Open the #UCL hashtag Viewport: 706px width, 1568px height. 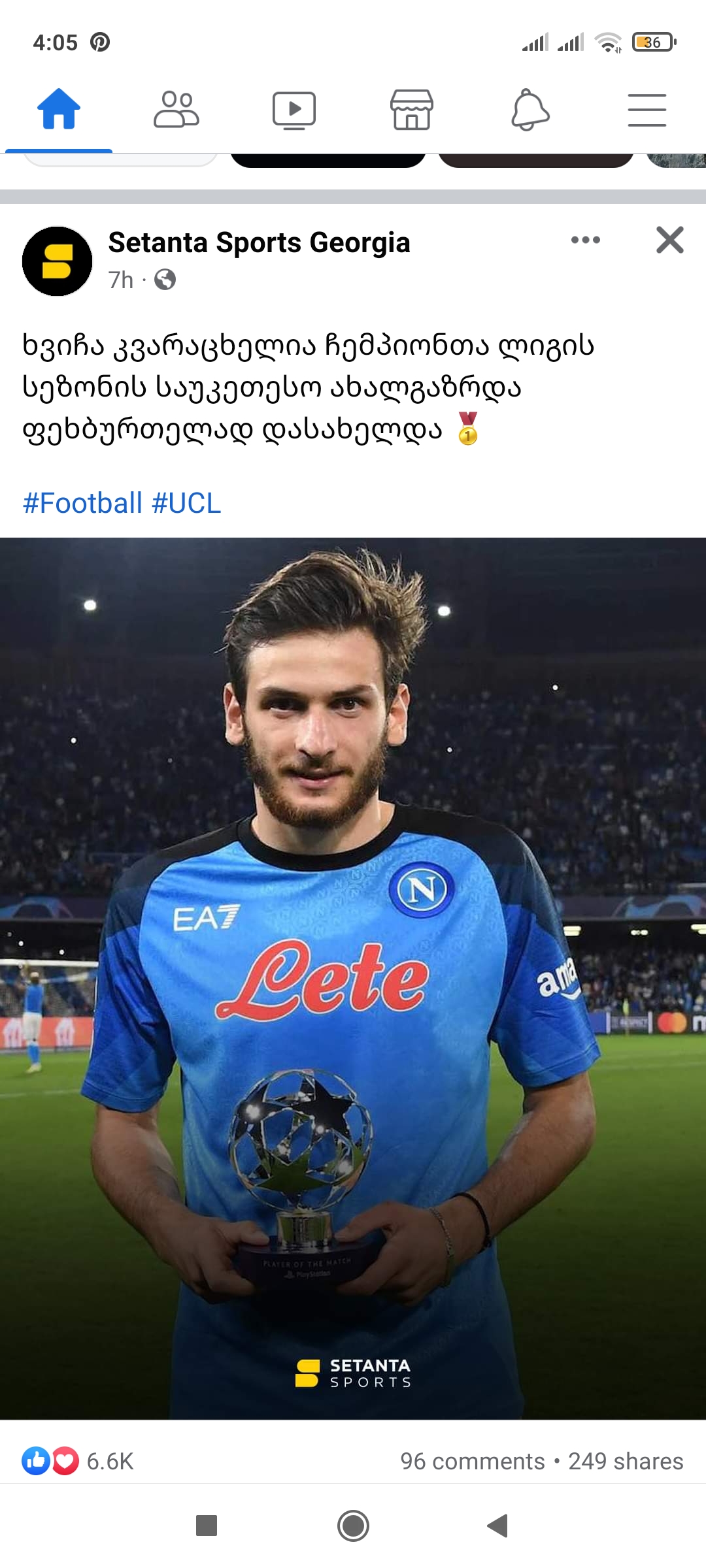tap(186, 504)
